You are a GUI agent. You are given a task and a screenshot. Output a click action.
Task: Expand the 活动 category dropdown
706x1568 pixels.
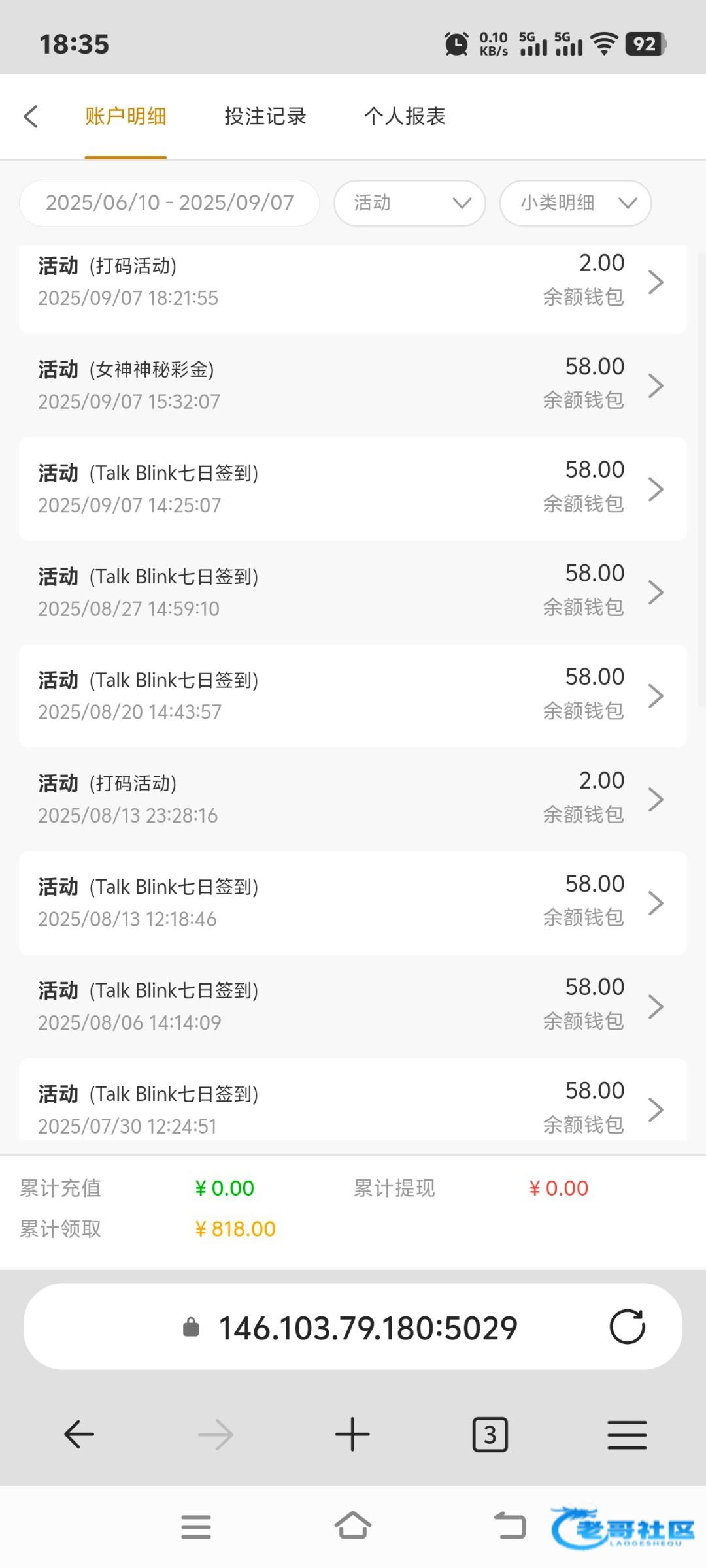(x=409, y=203)
